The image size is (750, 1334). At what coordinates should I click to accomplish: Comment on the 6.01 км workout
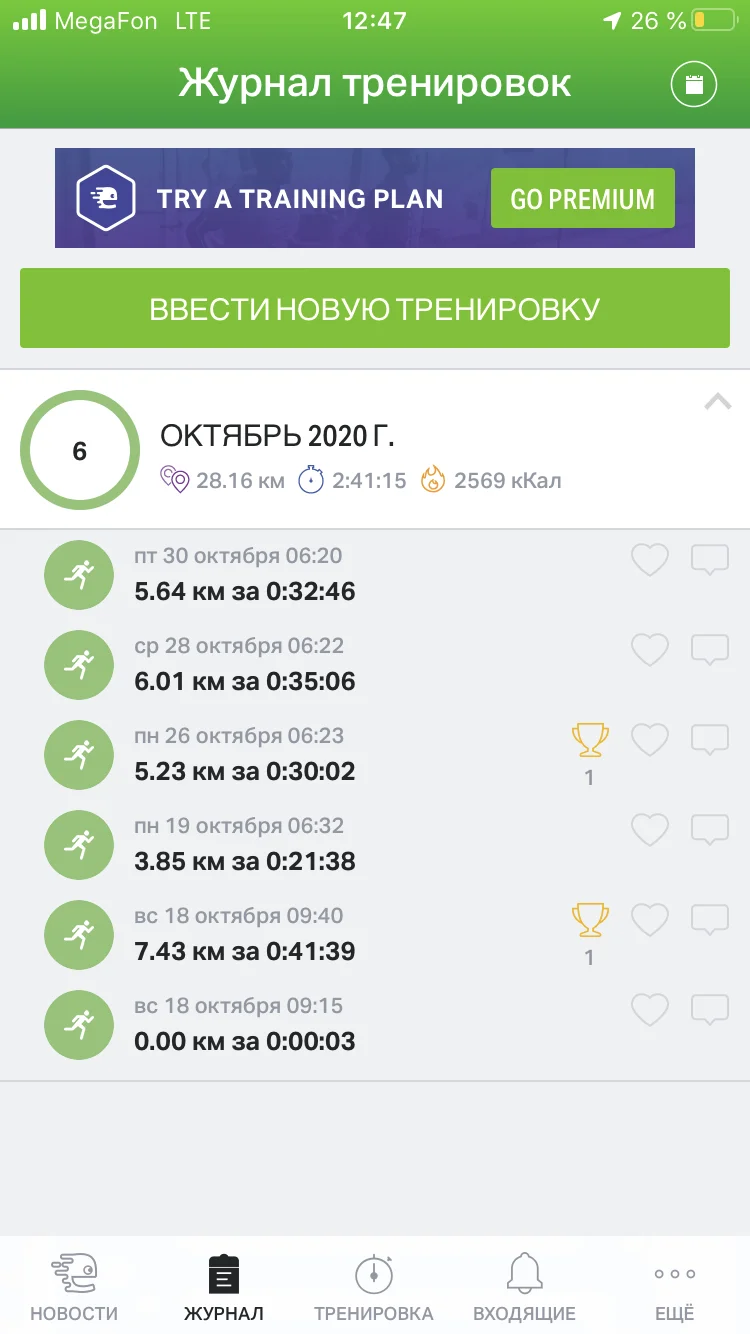pos(710,650)
